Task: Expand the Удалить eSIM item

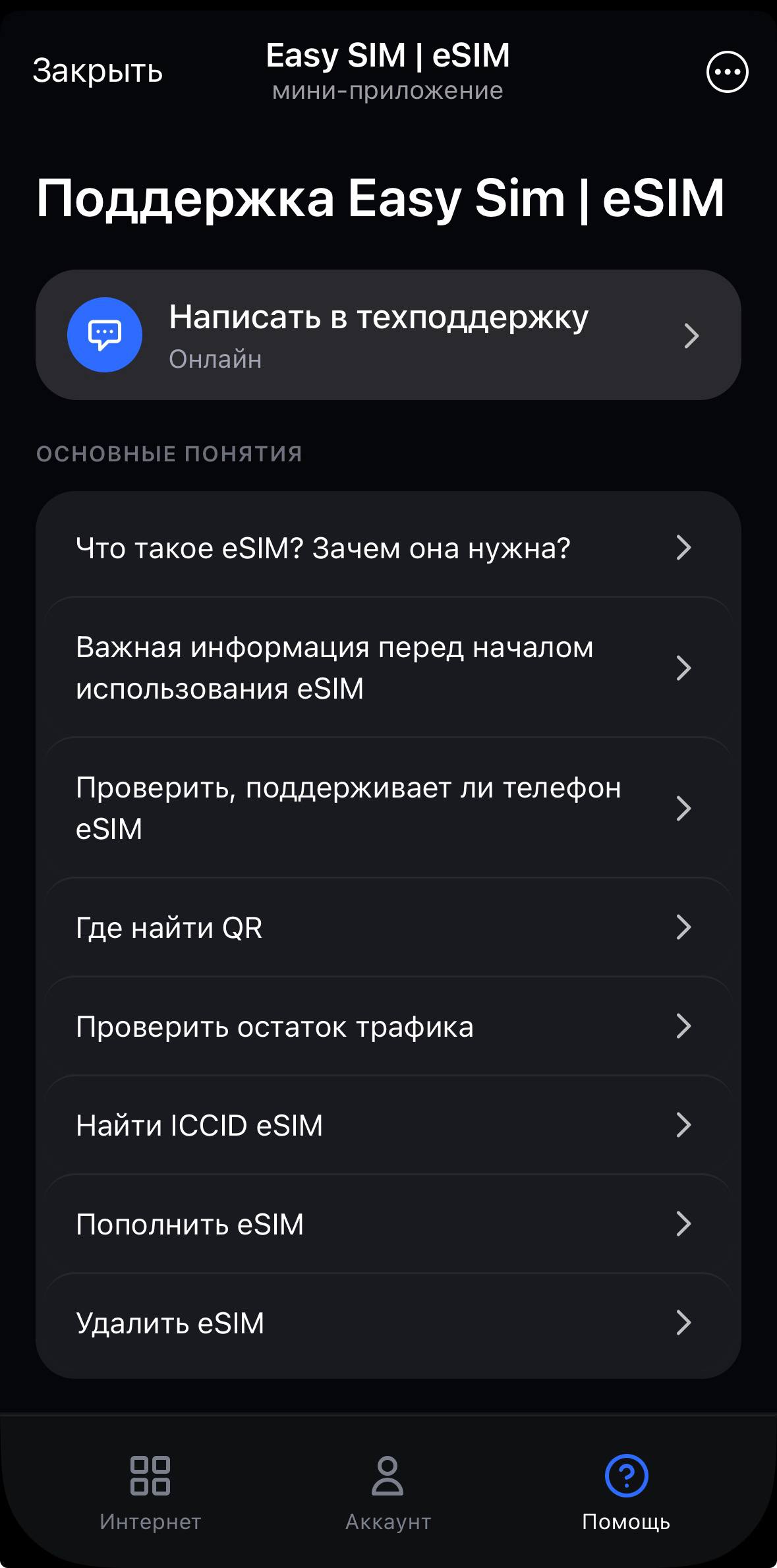Action: (389, 1323)
